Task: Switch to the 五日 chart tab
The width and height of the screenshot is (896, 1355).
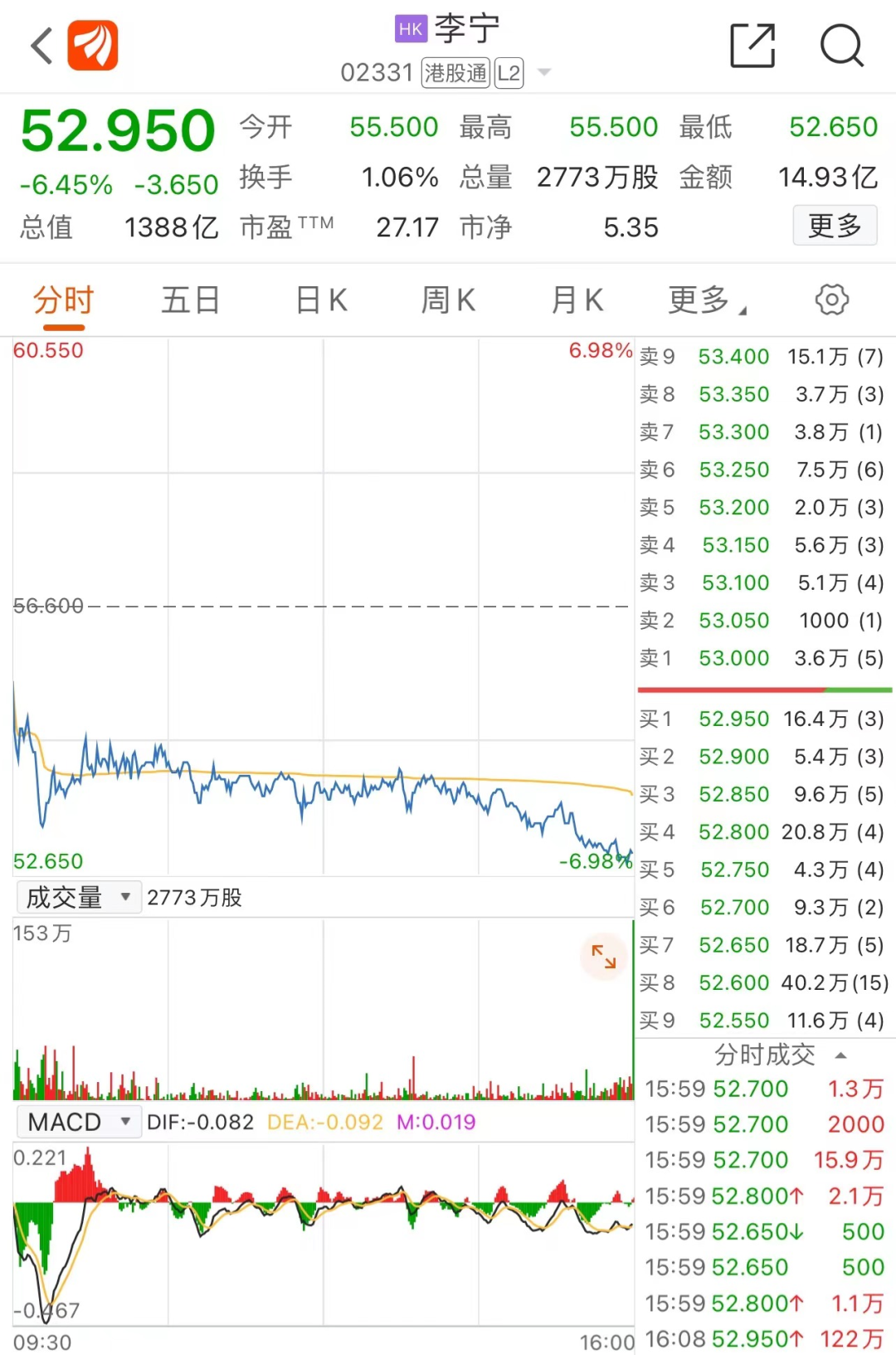Action: pos(191,300)
